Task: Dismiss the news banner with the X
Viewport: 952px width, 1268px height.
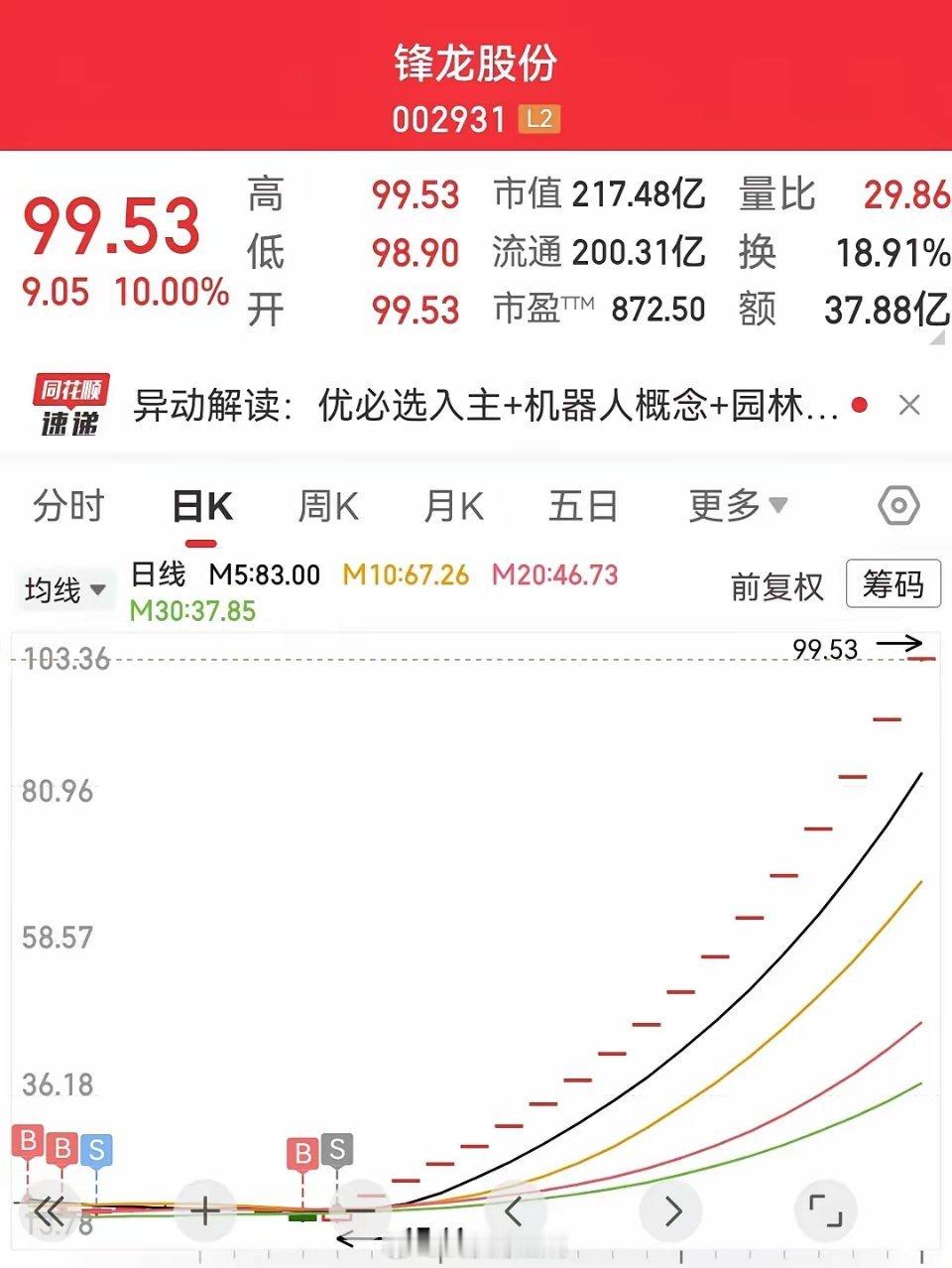Action: [x=910, y=406]
